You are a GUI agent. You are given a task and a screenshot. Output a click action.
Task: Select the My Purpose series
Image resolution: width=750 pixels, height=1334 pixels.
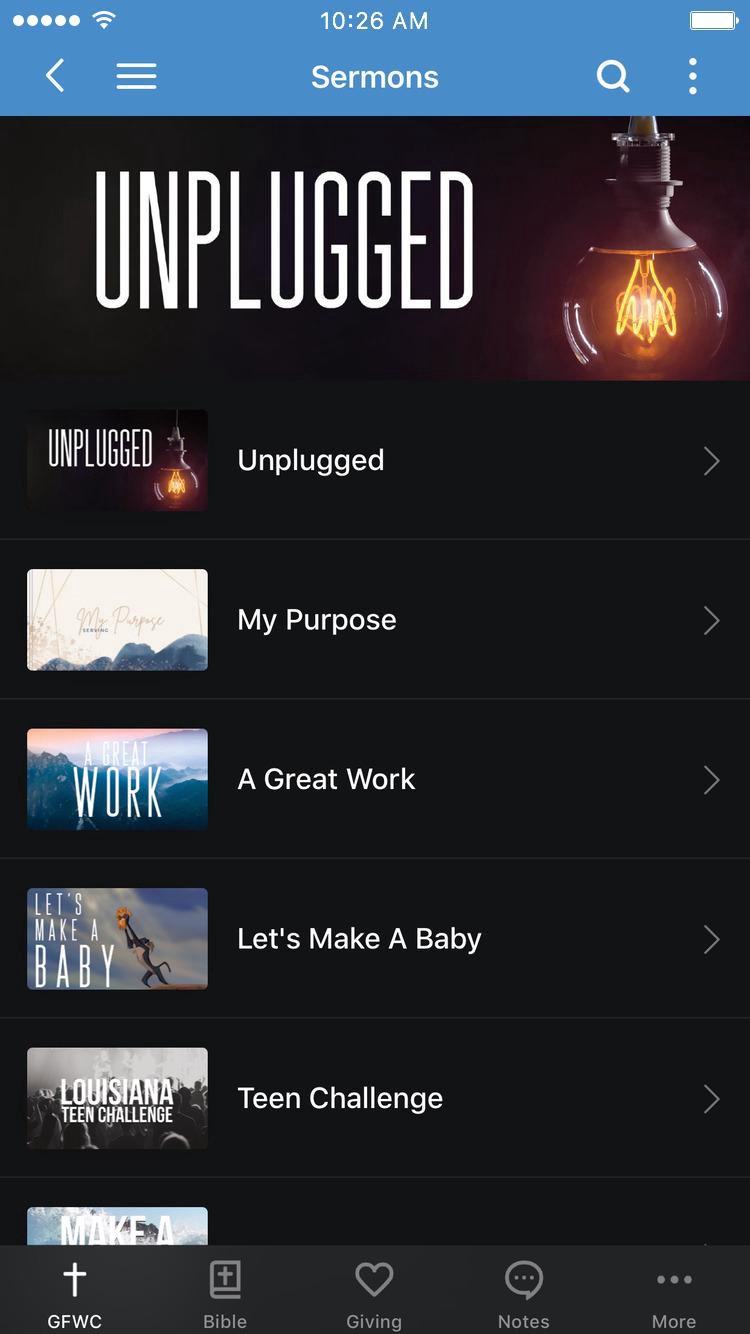coord(375,620)
